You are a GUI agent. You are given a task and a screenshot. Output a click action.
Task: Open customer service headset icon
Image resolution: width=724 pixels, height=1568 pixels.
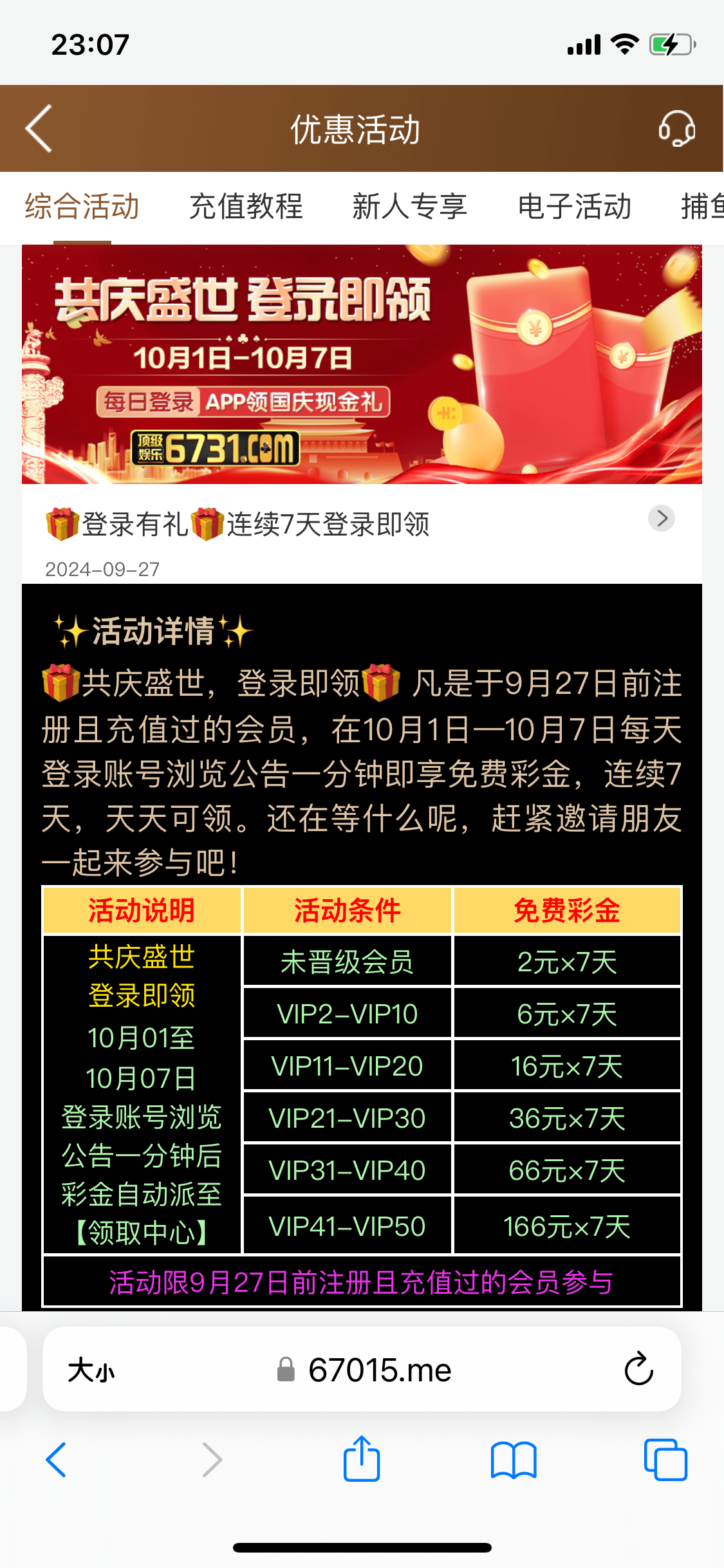[x=676, y=129]
